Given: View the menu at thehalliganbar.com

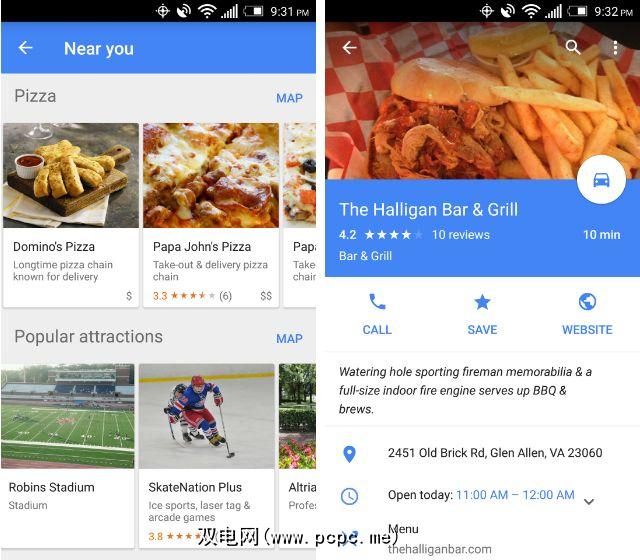Looking at the screenshot, I should [439, 539].
